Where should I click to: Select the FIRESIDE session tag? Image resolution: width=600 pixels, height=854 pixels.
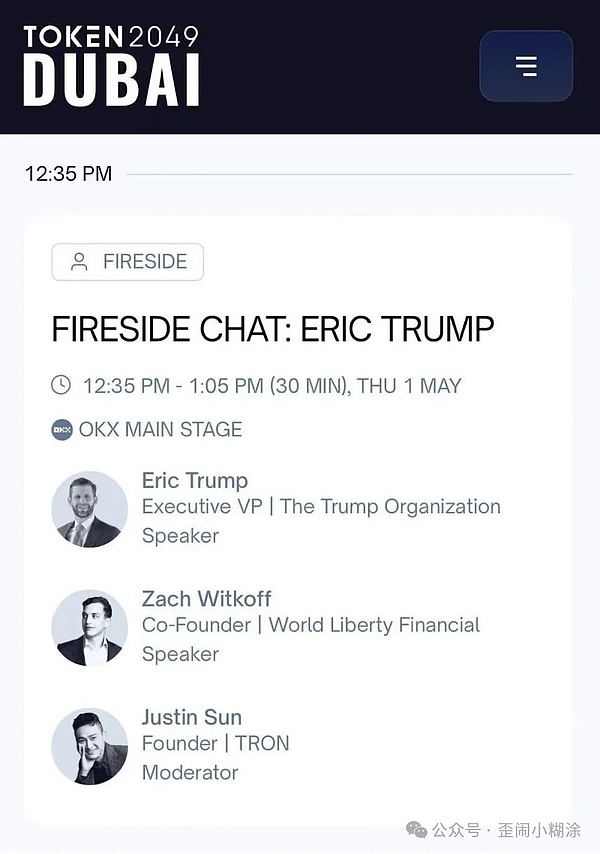coord(128,262)
